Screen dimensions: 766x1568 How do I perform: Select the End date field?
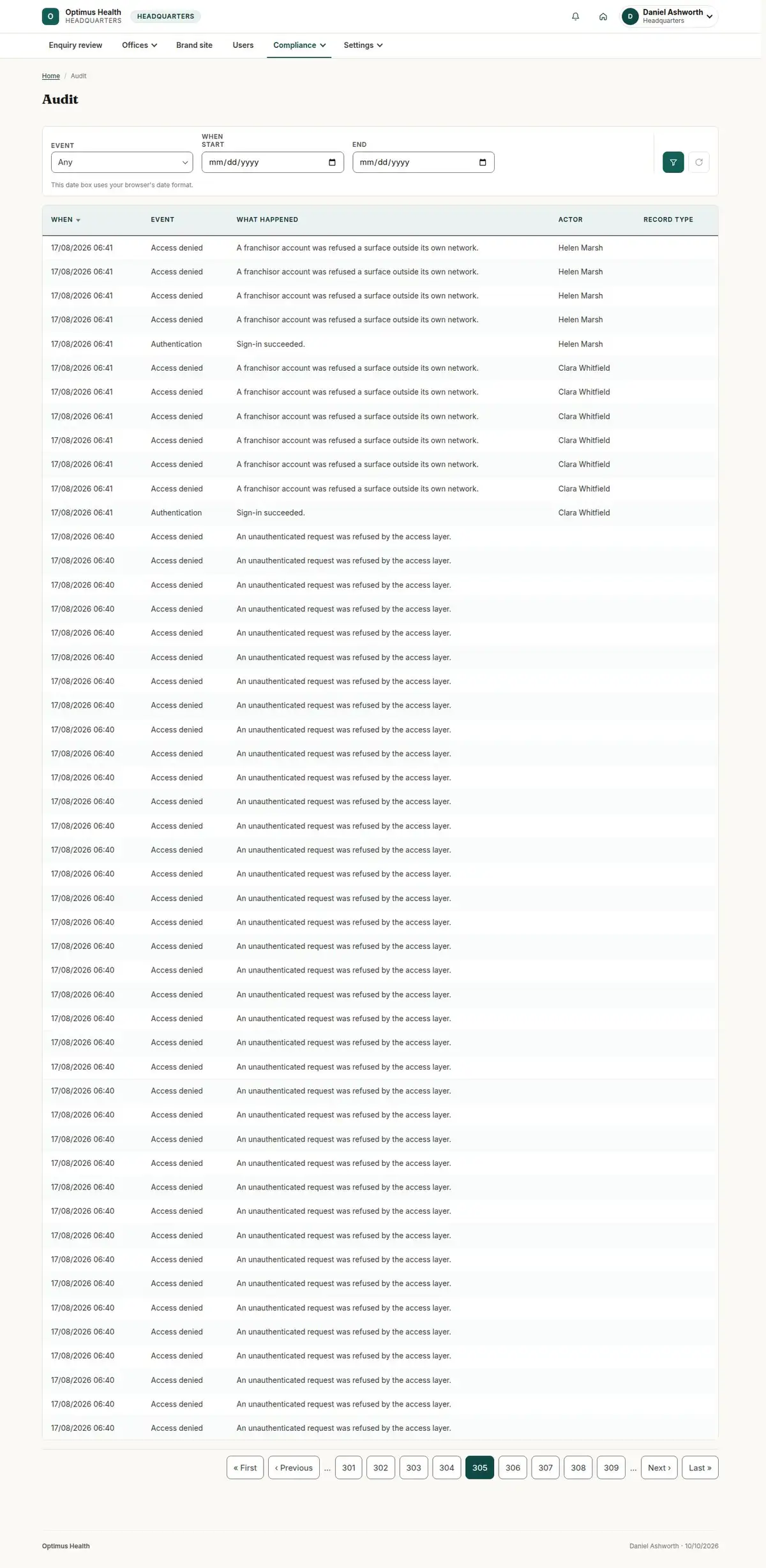[x=423, y=162]
